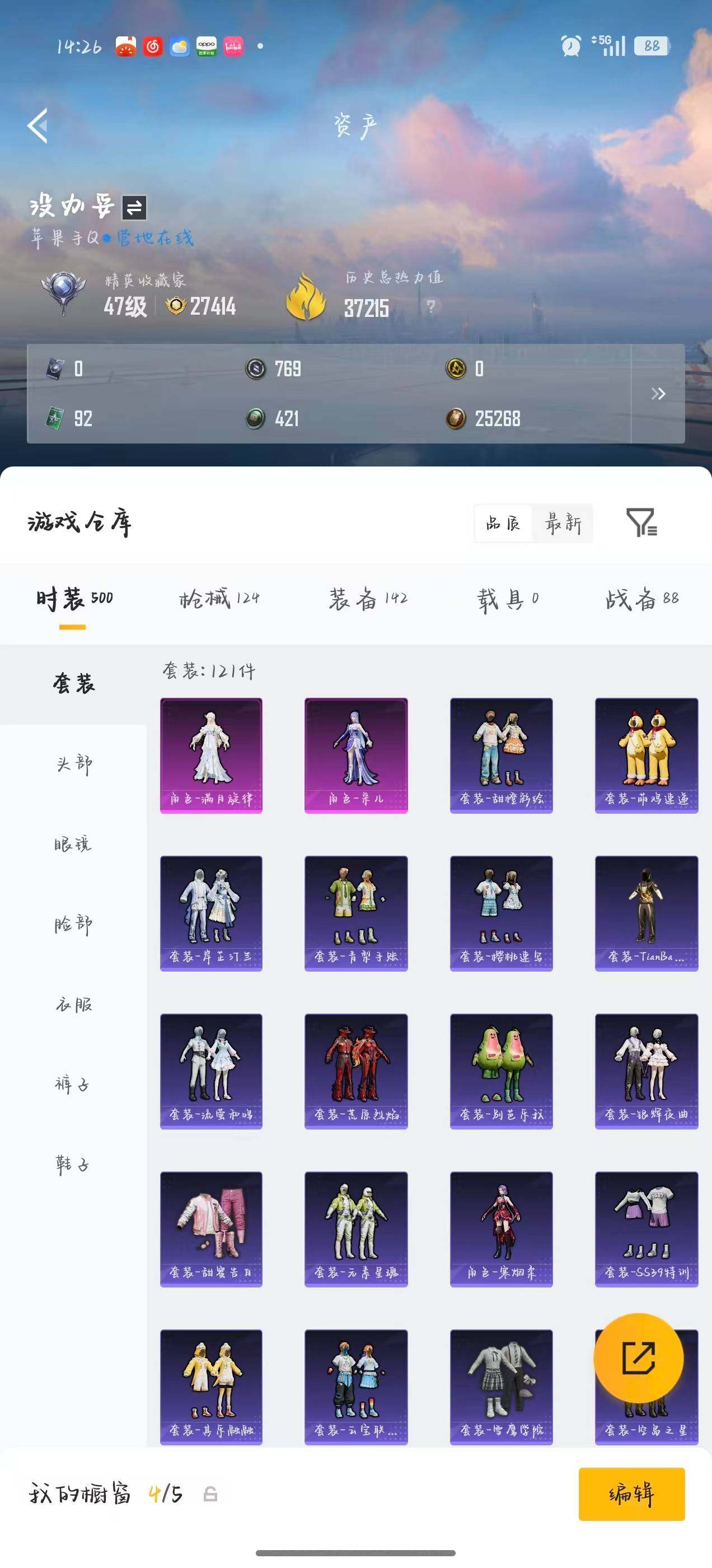Sort the warehouse by 最新
Image resolution: width=712 pixels, height=1568 pixels.
pos(563,523)
